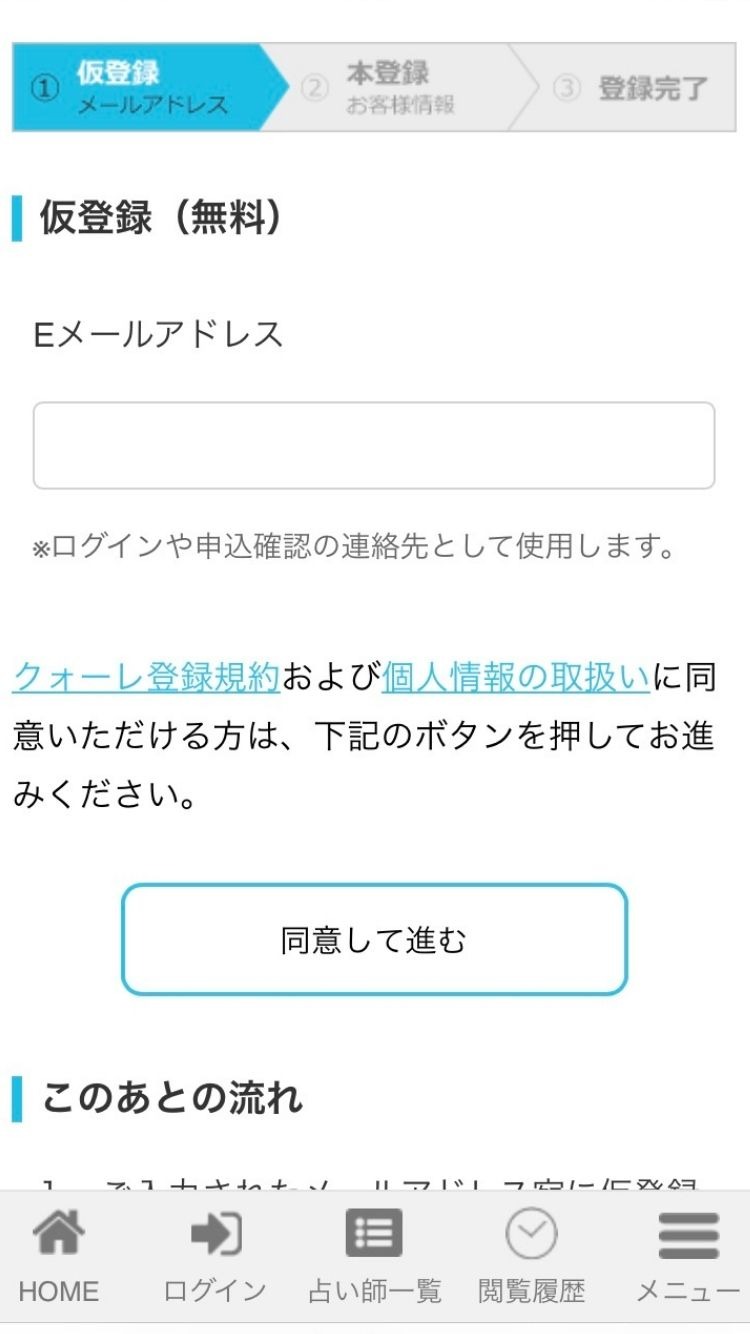This screenshot has width=750, height=1334.
Task: Open the クォーレ登録規約 link
Action: [x=145, y=676]
